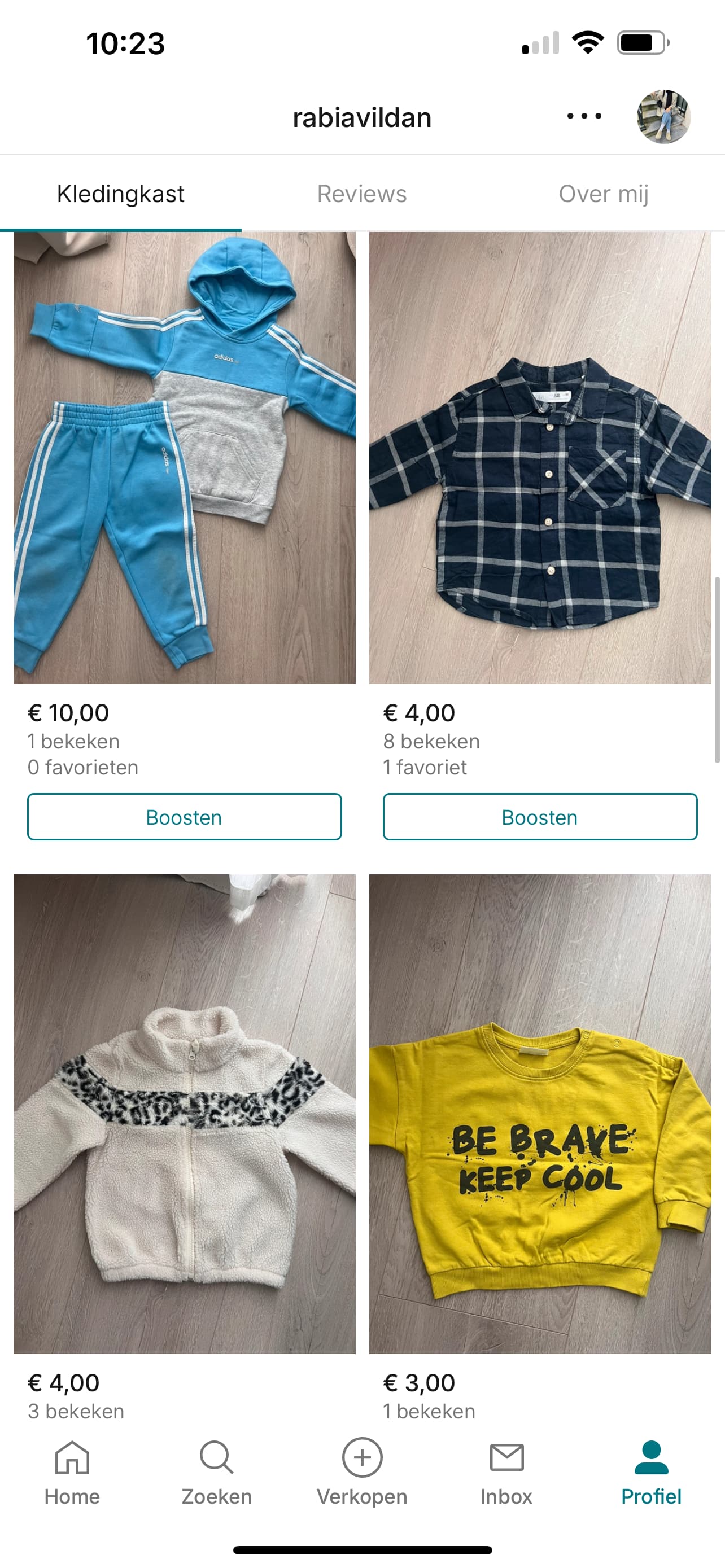Open the Inbox tab
The width and height of the screenshot is (725, 1568).
click(506, 1473)
